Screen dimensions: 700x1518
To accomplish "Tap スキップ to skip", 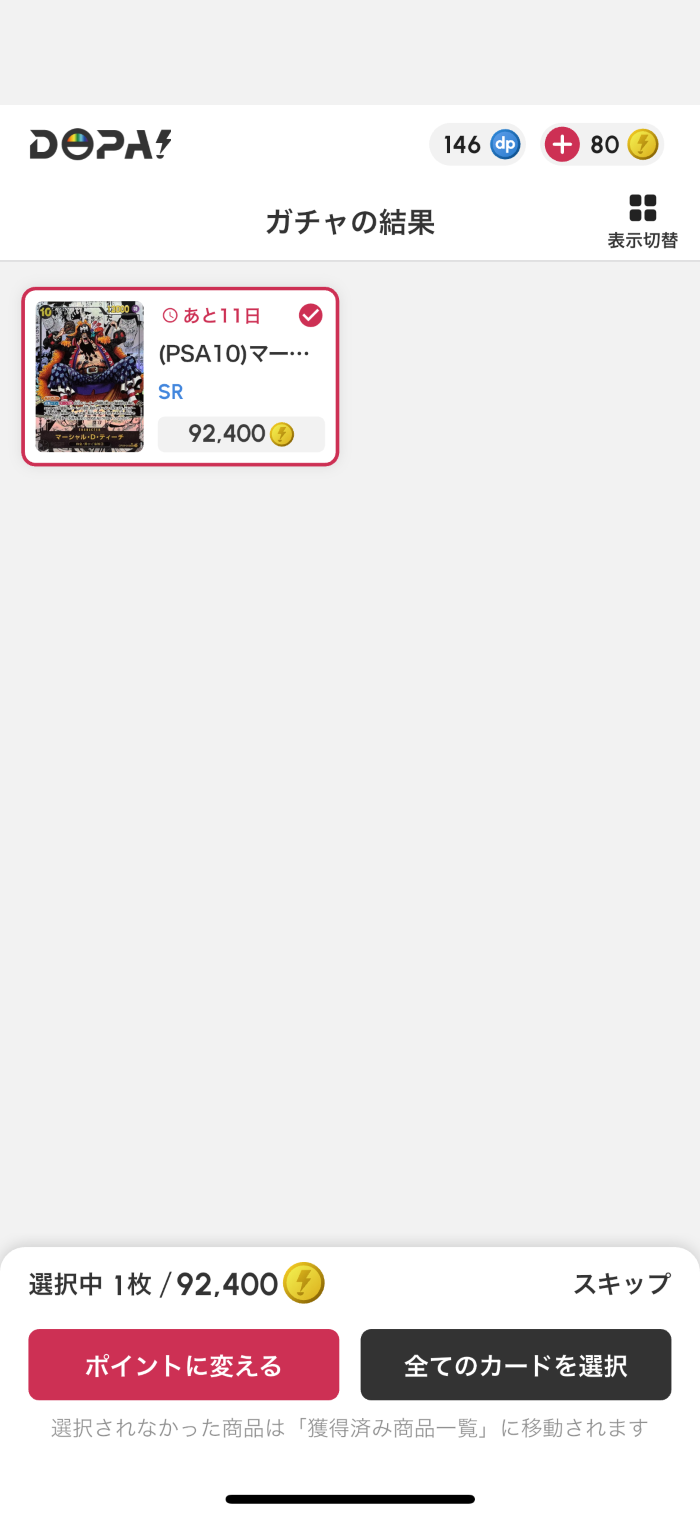I will tap(621, 1284).
